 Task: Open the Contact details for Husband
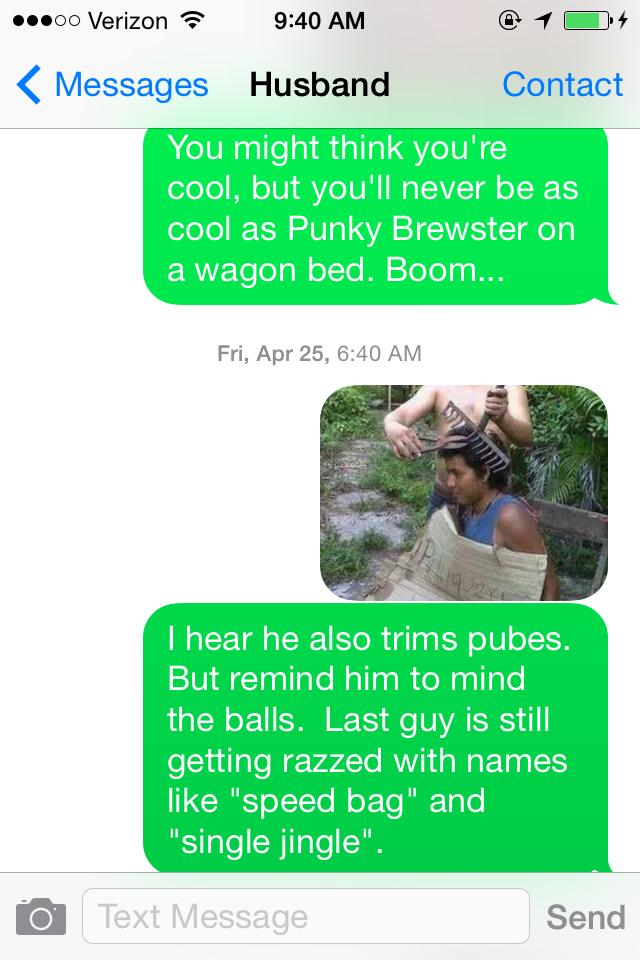point(562,85)
